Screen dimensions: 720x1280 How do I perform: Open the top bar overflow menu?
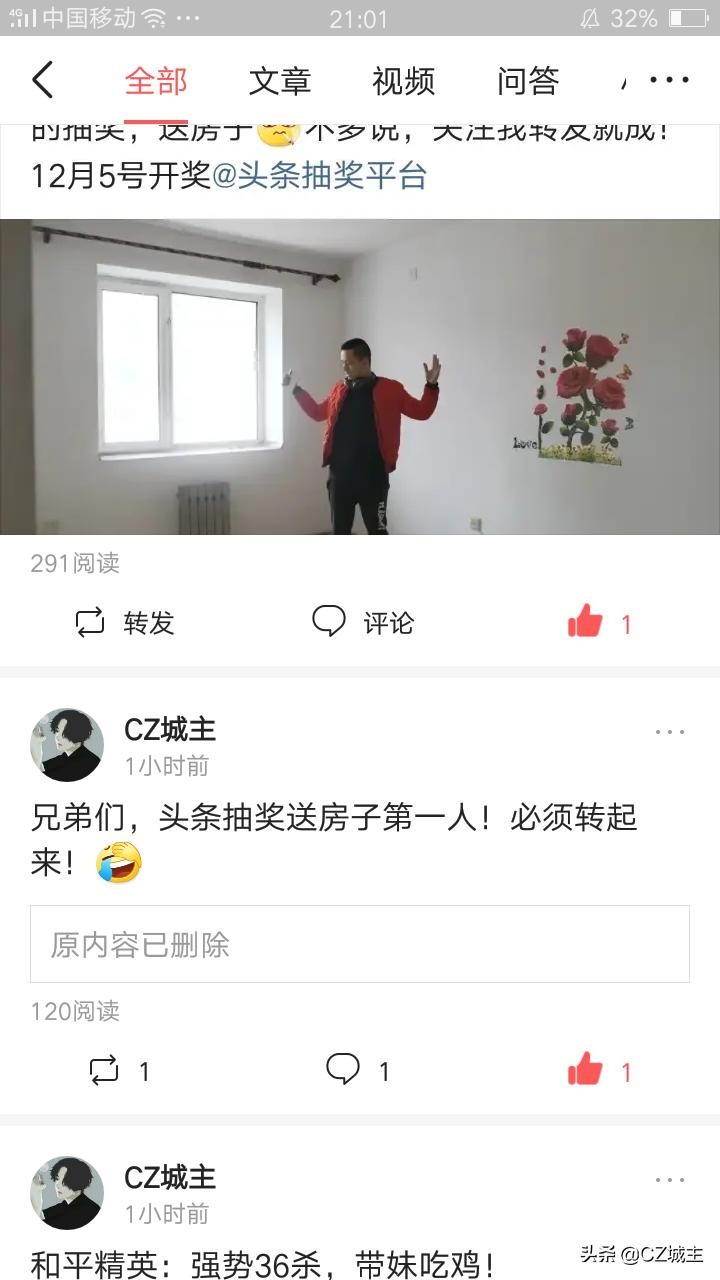[x=669, y=80]
